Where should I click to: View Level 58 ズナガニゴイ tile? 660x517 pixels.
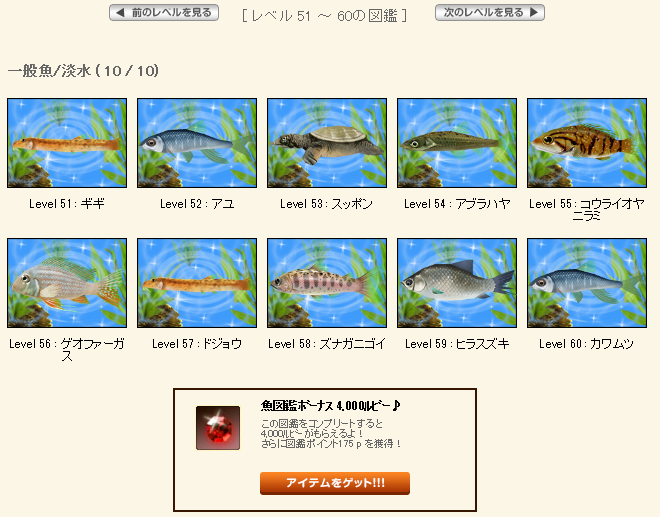(x=327, y=283)
